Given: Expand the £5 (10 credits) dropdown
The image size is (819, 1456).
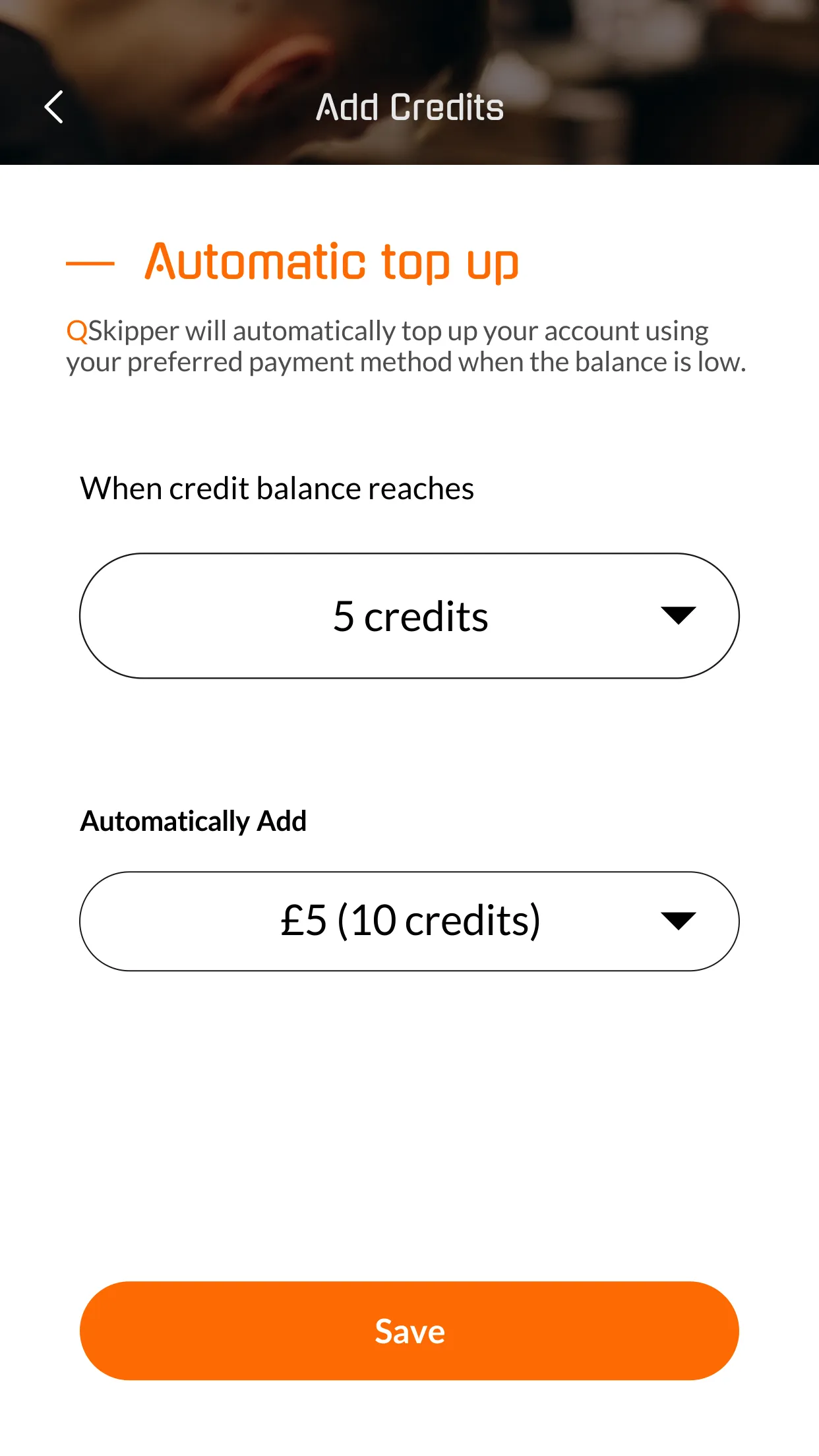Looking at the screenshot, I should [409, 921].
